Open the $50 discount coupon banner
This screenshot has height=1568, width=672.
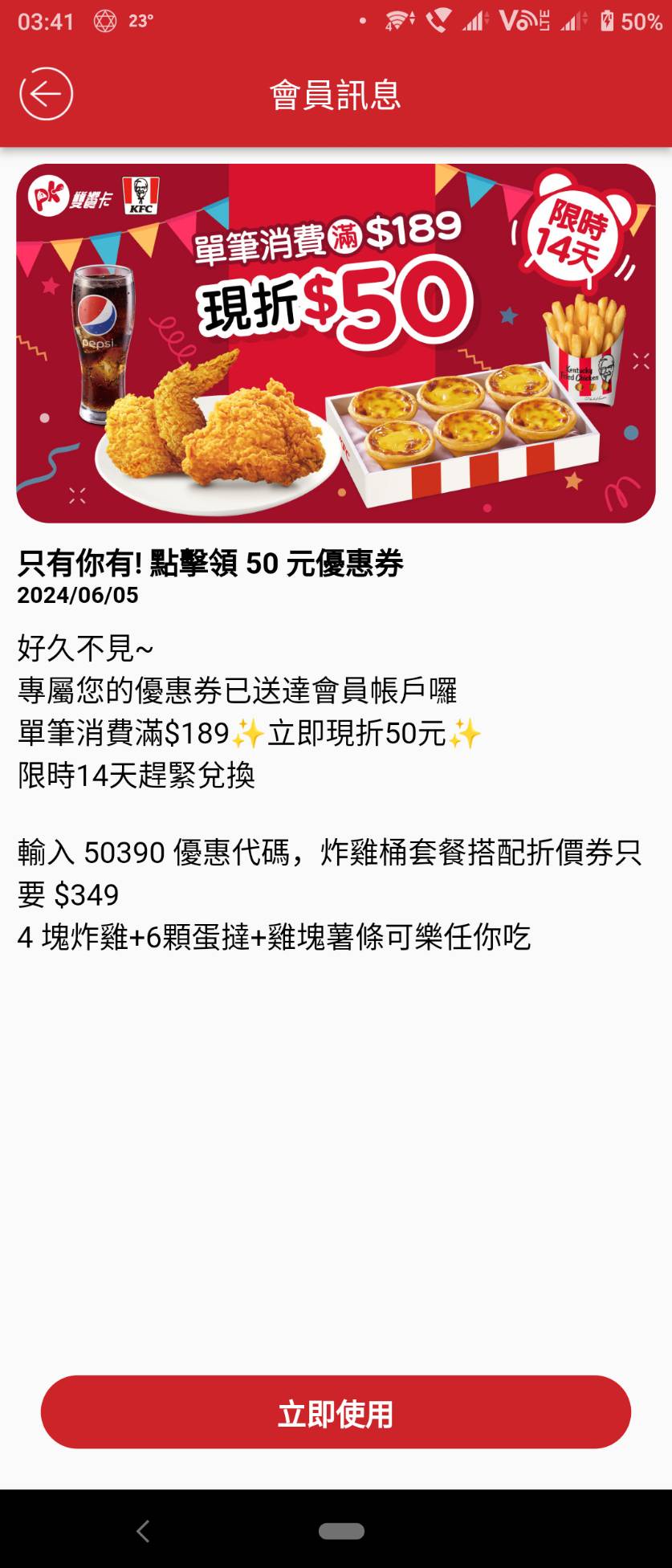pyautogui.click(x=336, y=344)
